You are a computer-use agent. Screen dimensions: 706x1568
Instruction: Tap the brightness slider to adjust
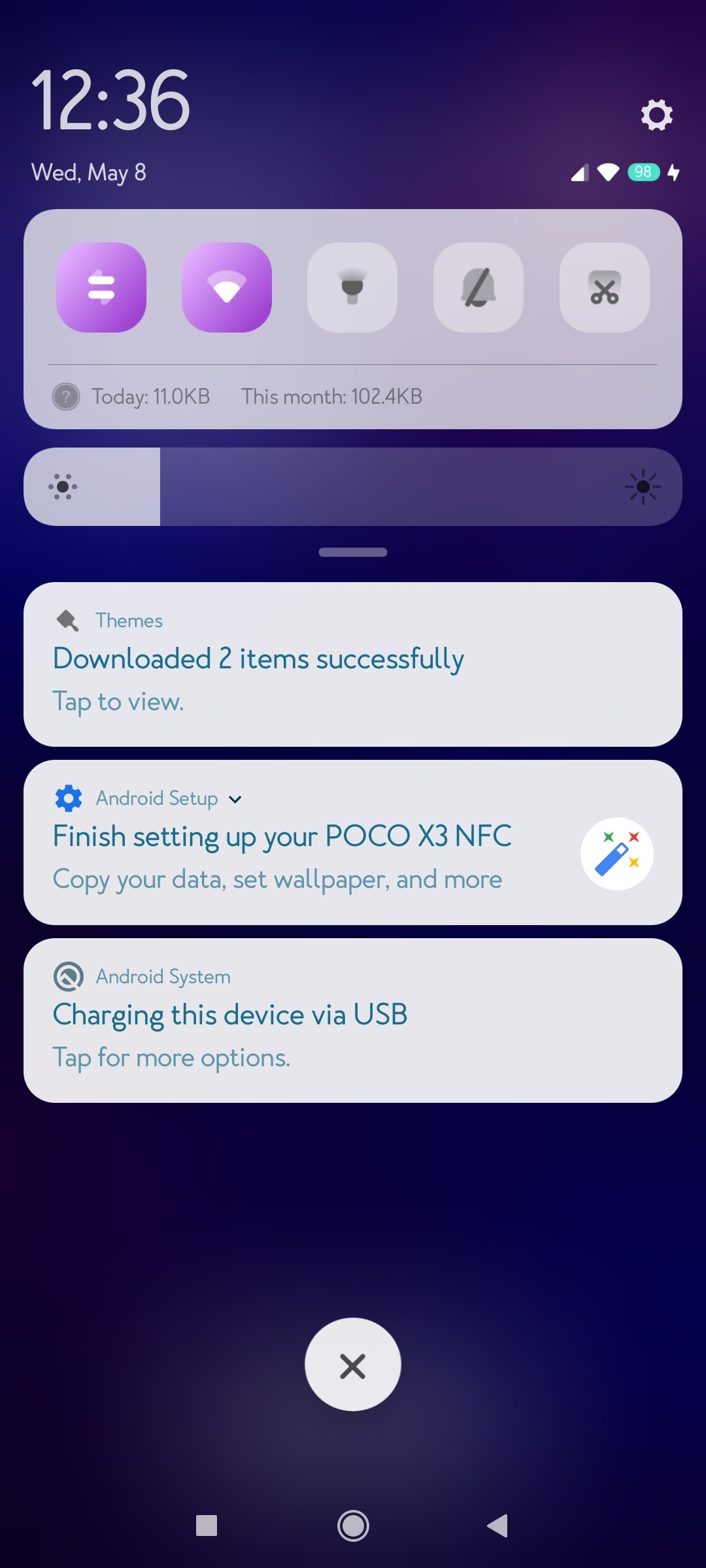(x=353, y=487)
